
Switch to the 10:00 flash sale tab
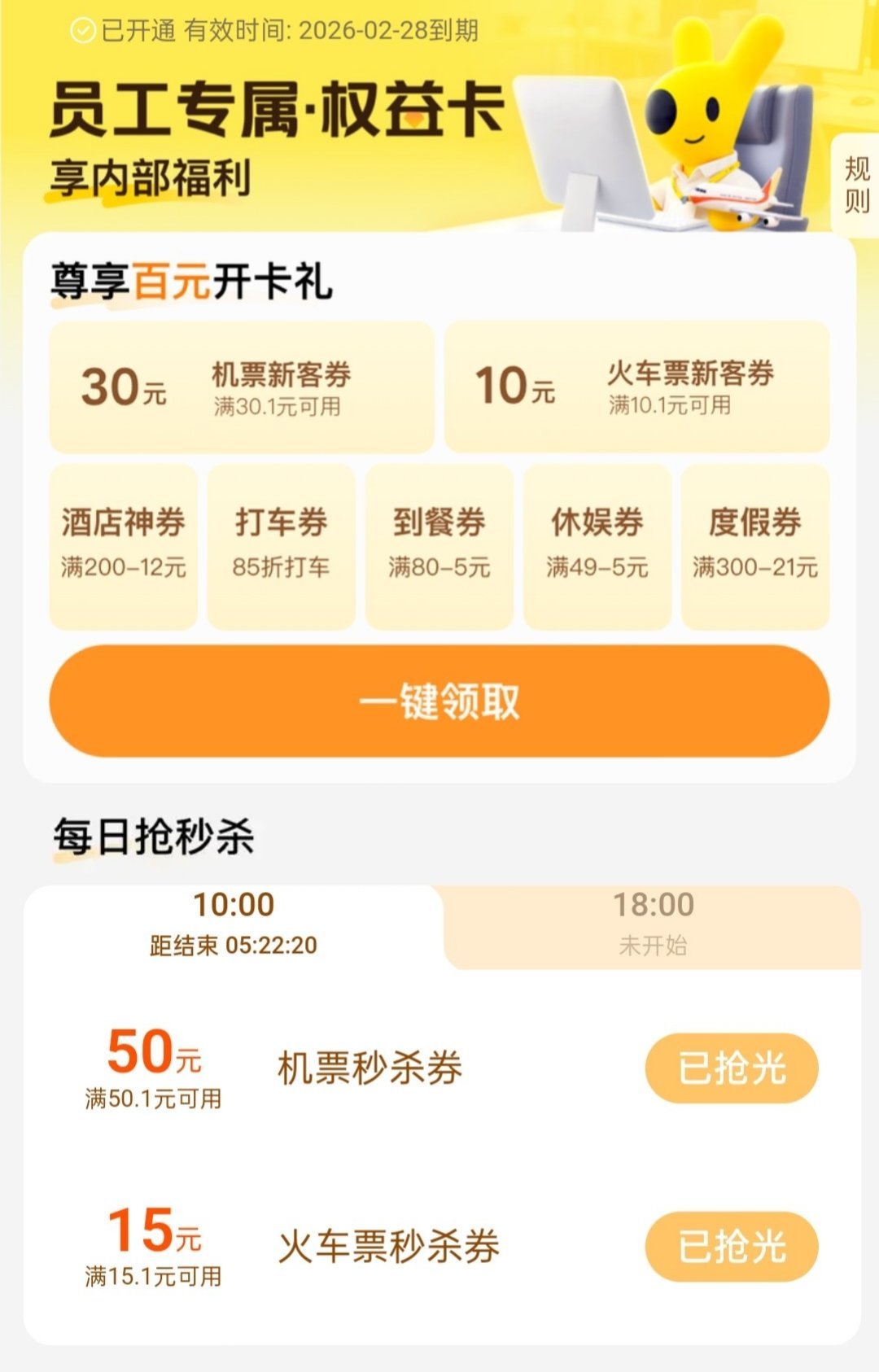(234, 925)
